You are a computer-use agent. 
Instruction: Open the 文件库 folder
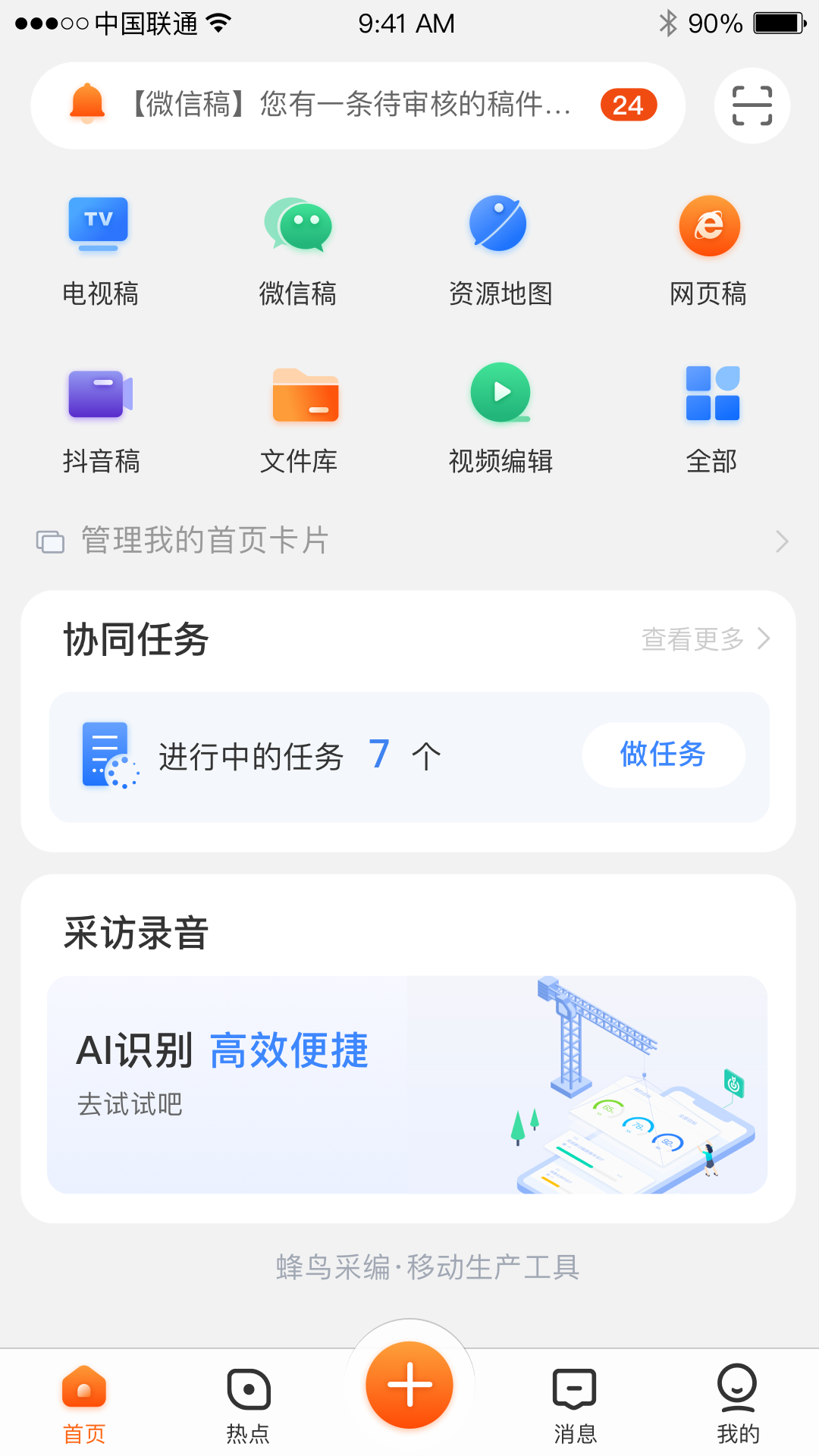299,417
